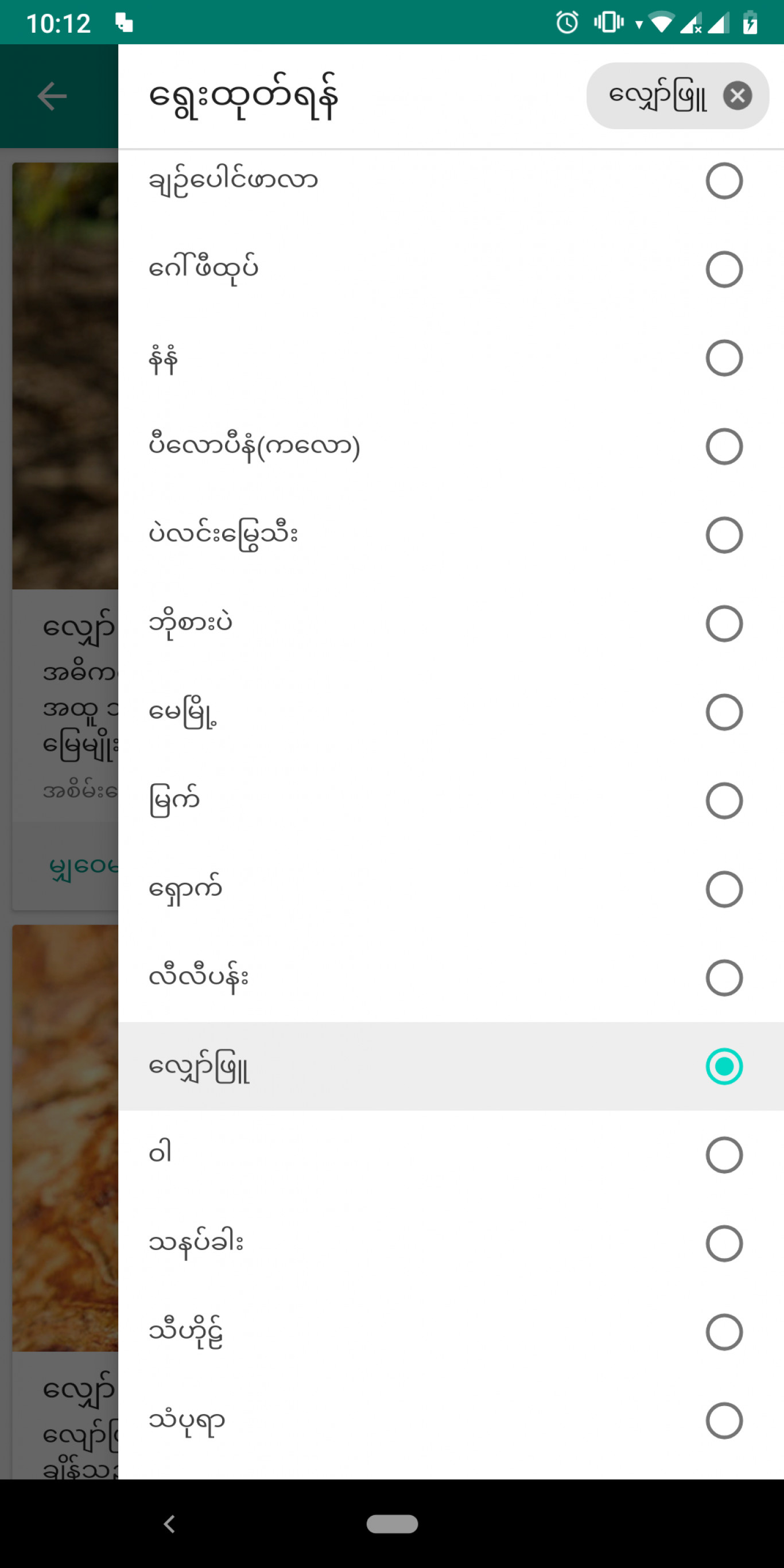
Task: Choose လီလီပန်း in the list
Action: coord(451,977)
